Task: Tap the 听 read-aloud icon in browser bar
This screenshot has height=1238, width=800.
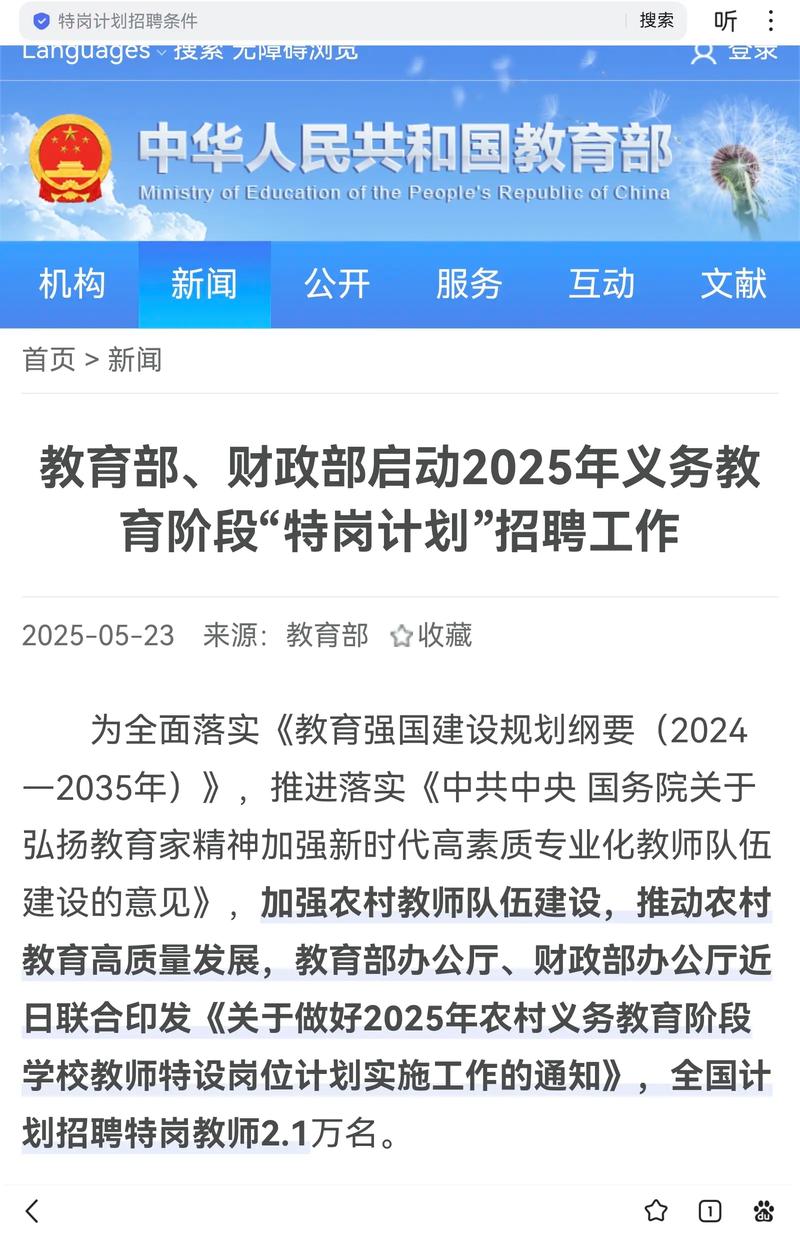Action: [x=723, y=20]
